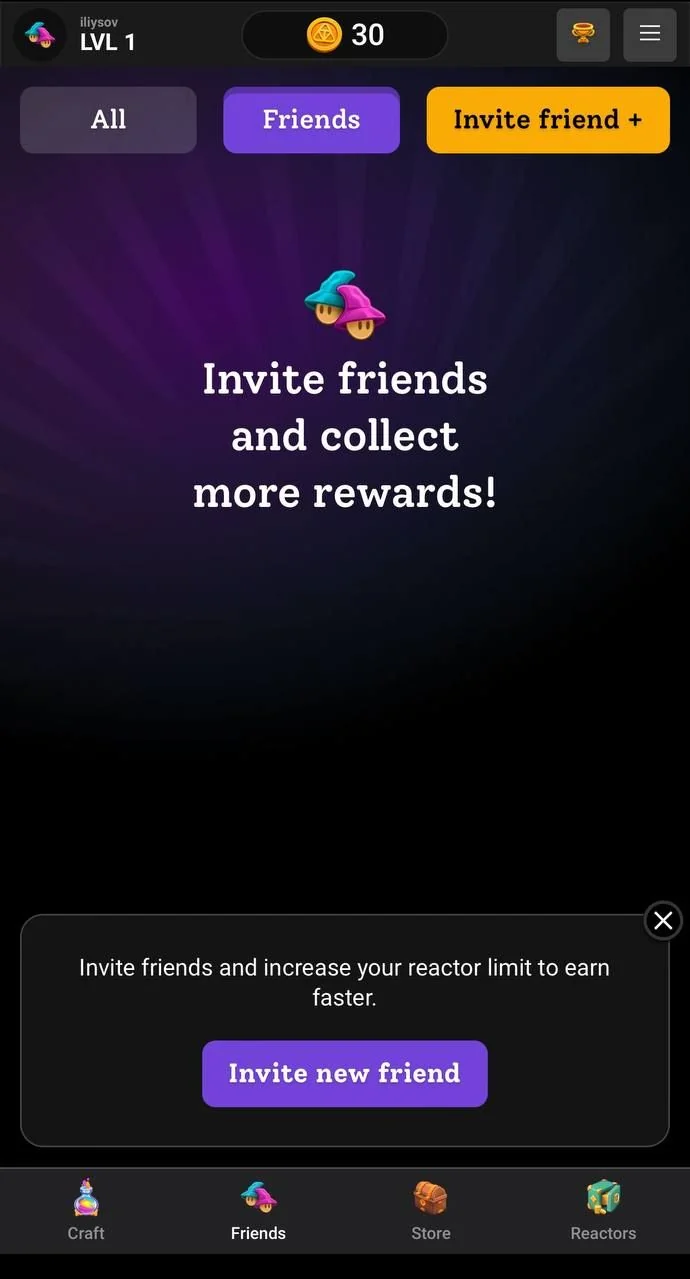Tap Invite new friend button
The image size is (690, 1279).
click(345, 1074)
